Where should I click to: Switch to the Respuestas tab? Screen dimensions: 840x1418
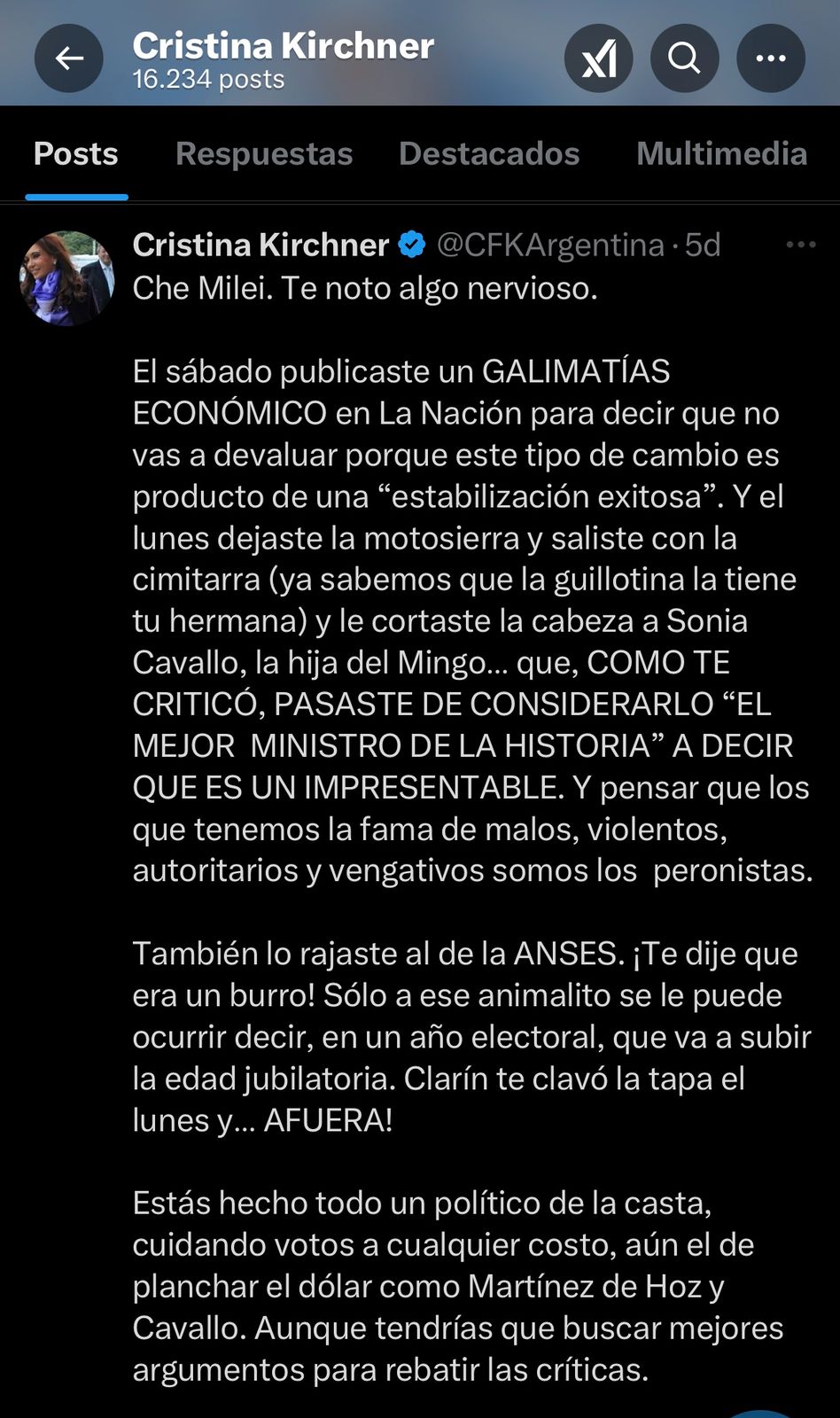264,154
